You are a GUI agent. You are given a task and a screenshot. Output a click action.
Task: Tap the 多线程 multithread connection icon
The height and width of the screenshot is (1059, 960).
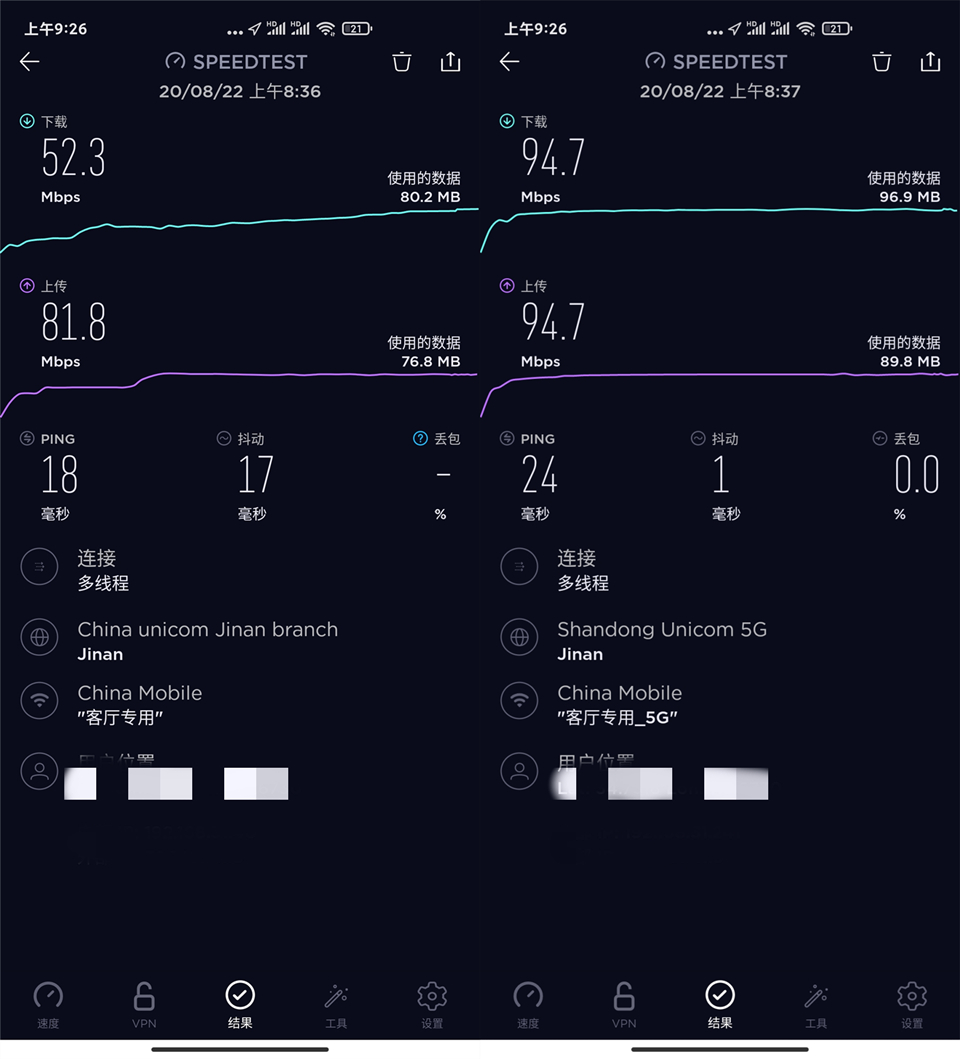click(x=39, y=567)
